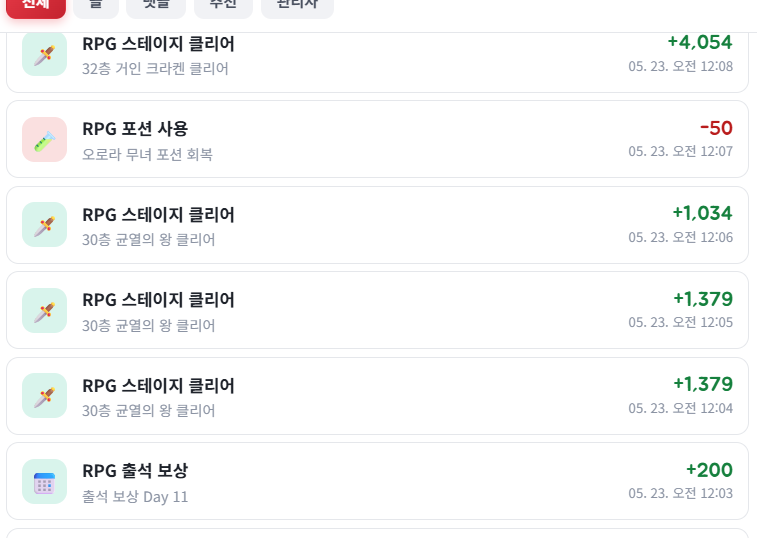Select the 전체 filter chip
Viewport: 757px width, 538px height.
(x=36, y=7)
